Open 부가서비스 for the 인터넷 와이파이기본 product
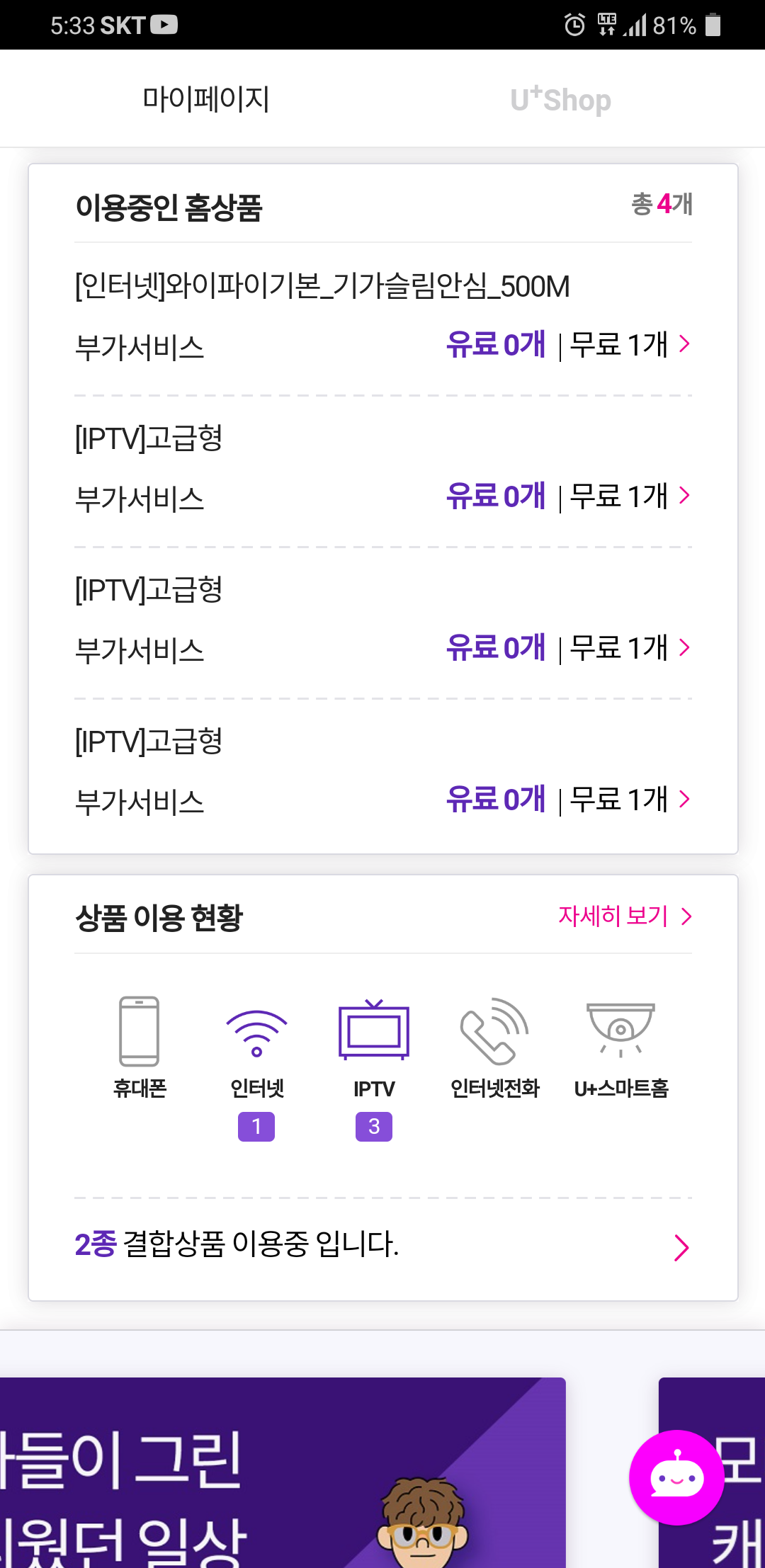Viewport: 765px width, 1568px height. [382, 346]
